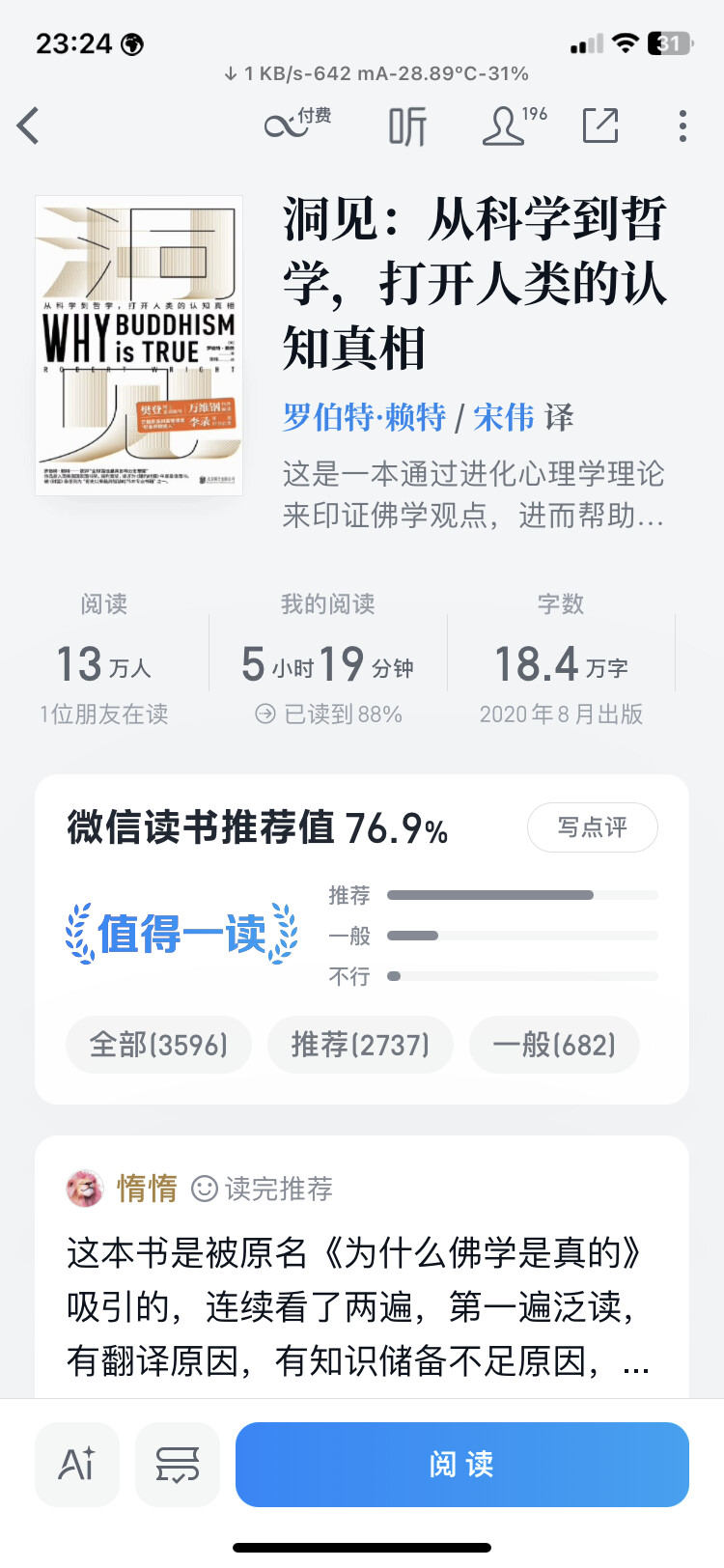Expand the truncated book description
724x1568 pixels.
(x=474, y=494)
